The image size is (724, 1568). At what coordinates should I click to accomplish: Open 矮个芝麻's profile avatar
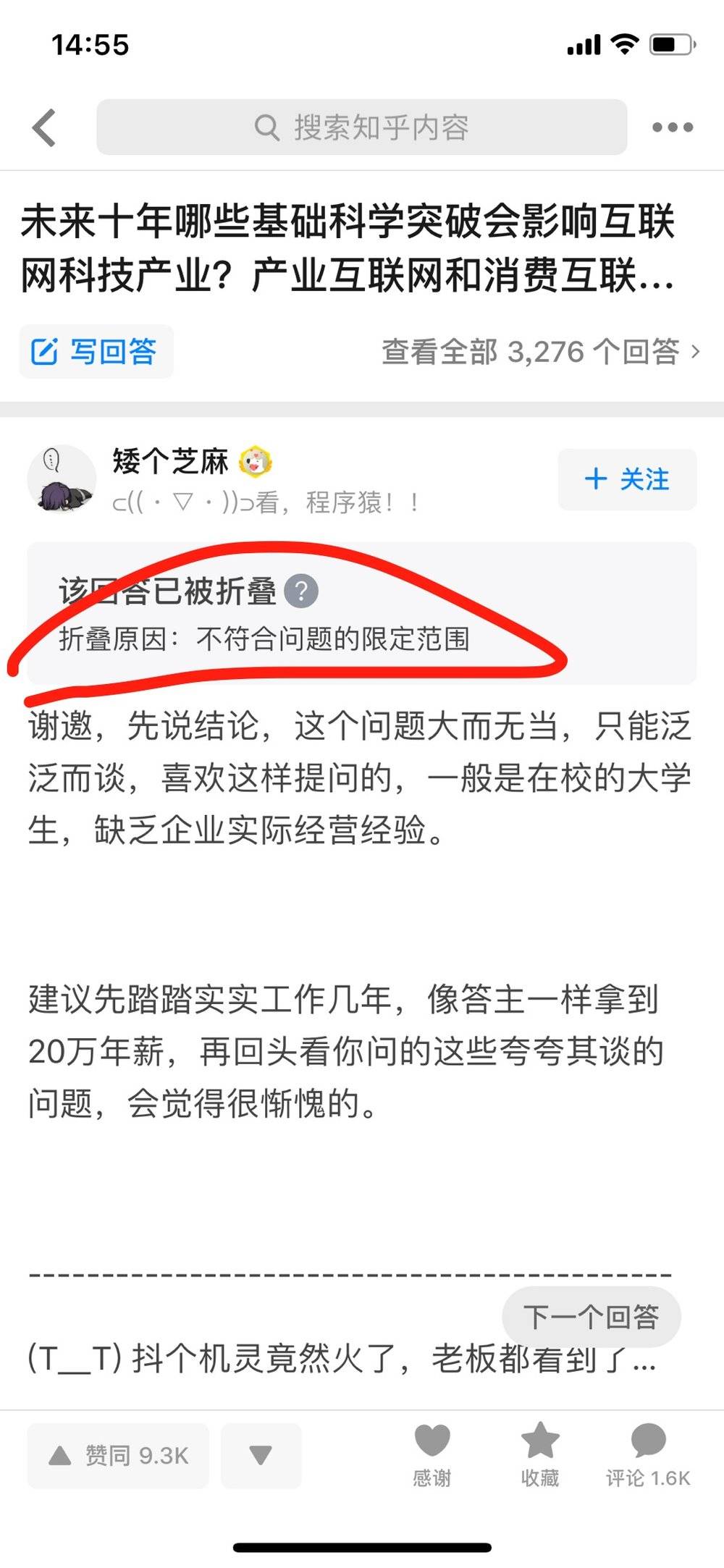[62, 479]
